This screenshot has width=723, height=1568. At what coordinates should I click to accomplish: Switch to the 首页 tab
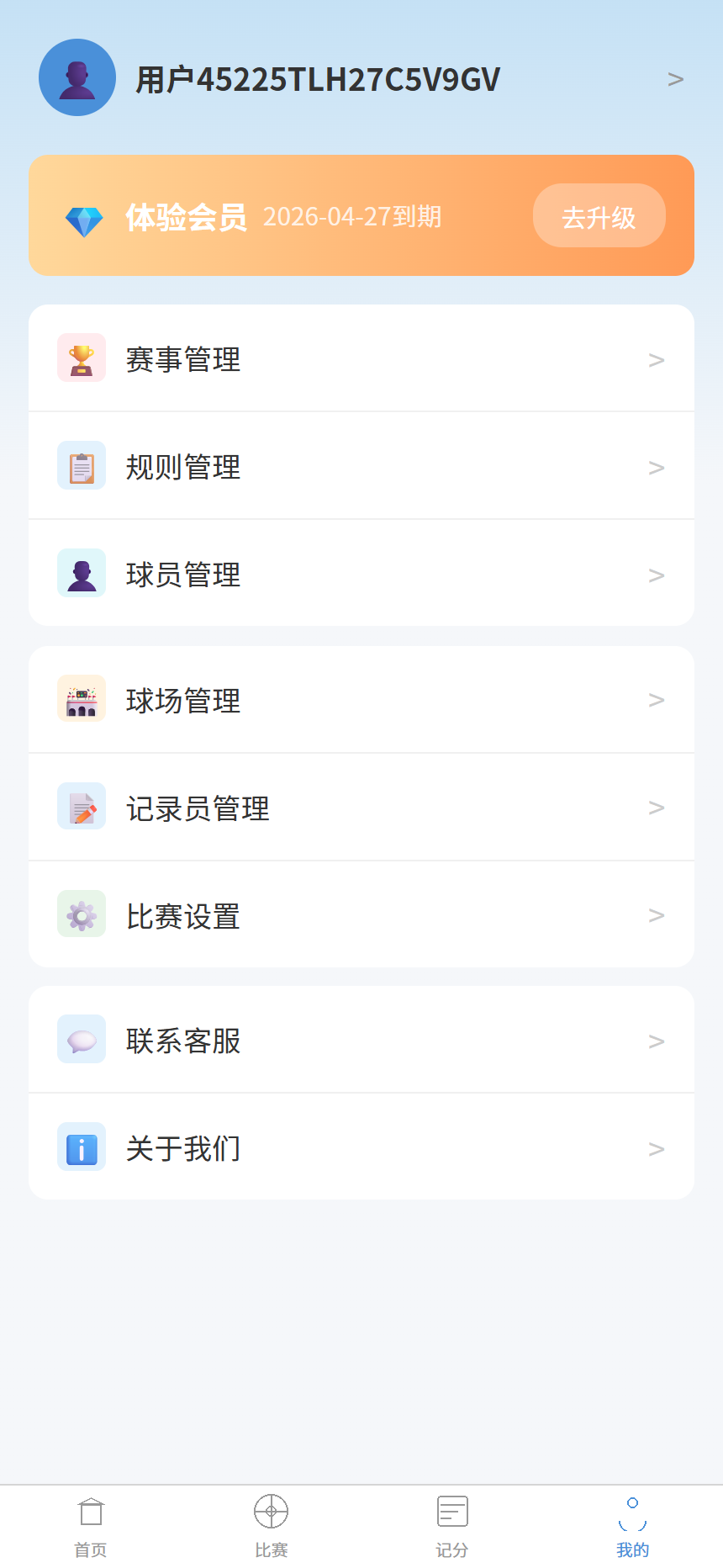coord(90,1523)
